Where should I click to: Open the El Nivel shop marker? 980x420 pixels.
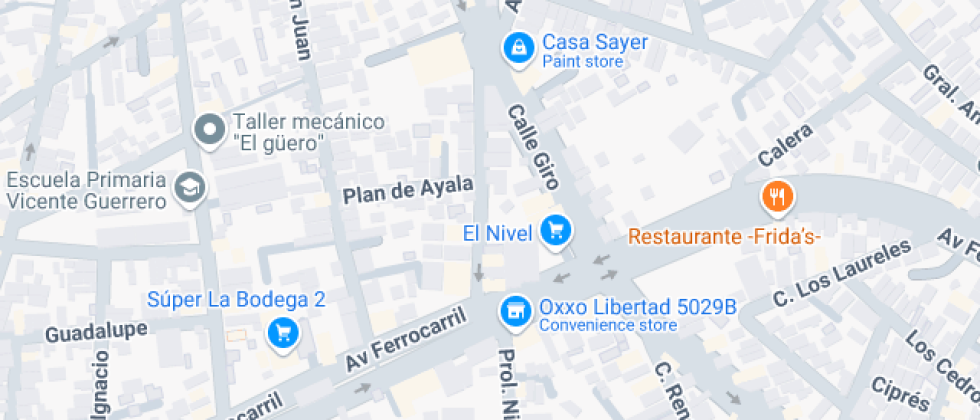click(x=556, y=232)
